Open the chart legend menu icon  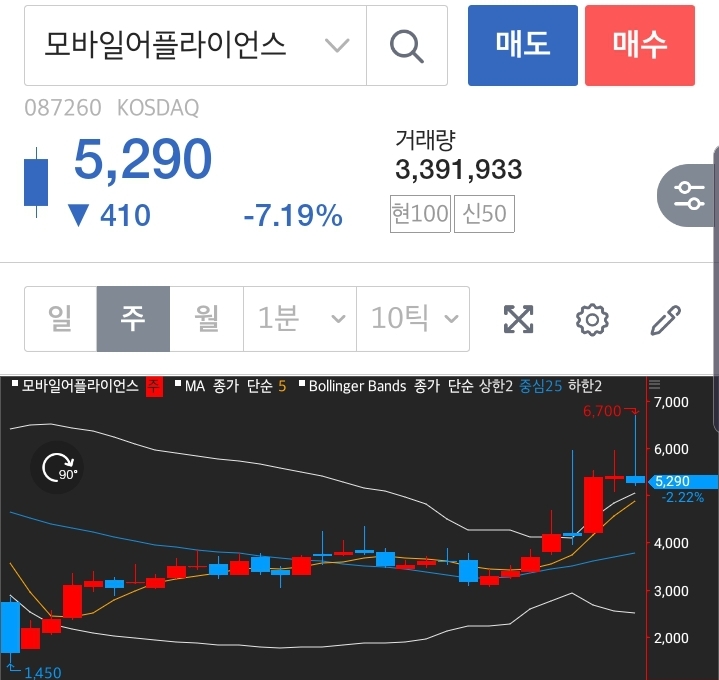coord(656,384)
